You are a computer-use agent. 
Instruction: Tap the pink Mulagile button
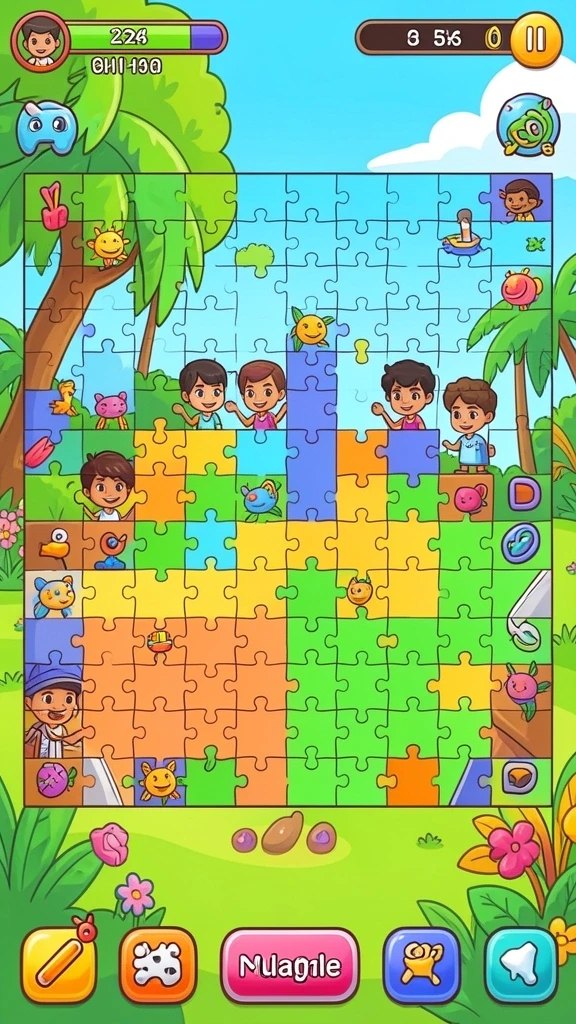pyautogui.click(x=290, y=965)
